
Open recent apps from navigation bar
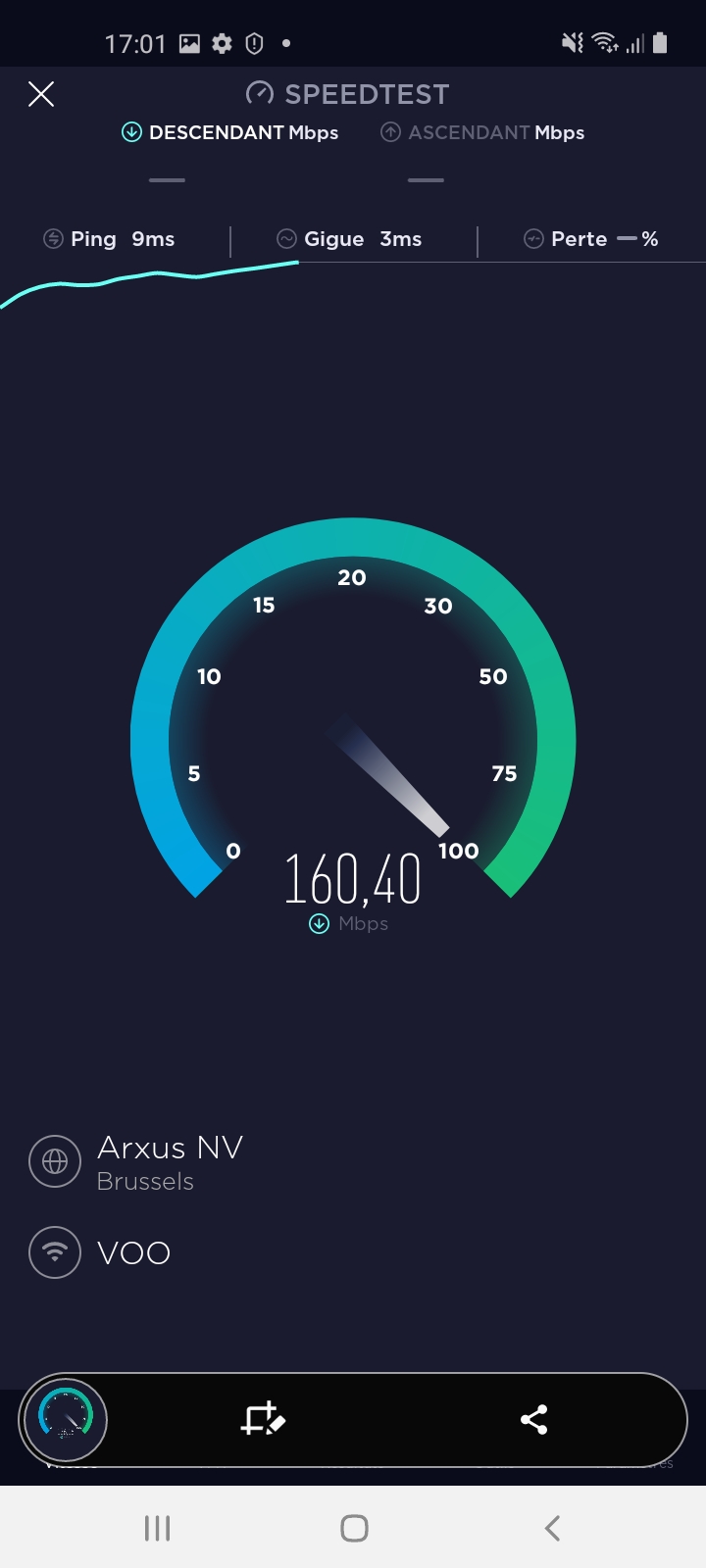click(x=157, y=1528)
